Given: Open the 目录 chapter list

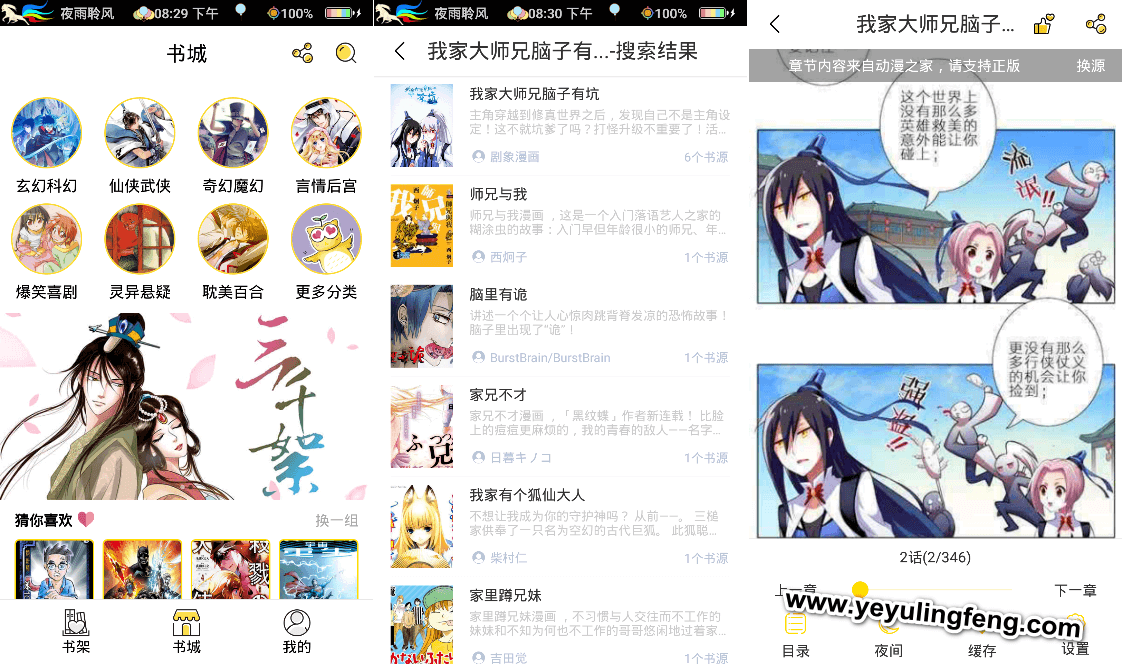Looking at the screenshot, I should 796,637.
